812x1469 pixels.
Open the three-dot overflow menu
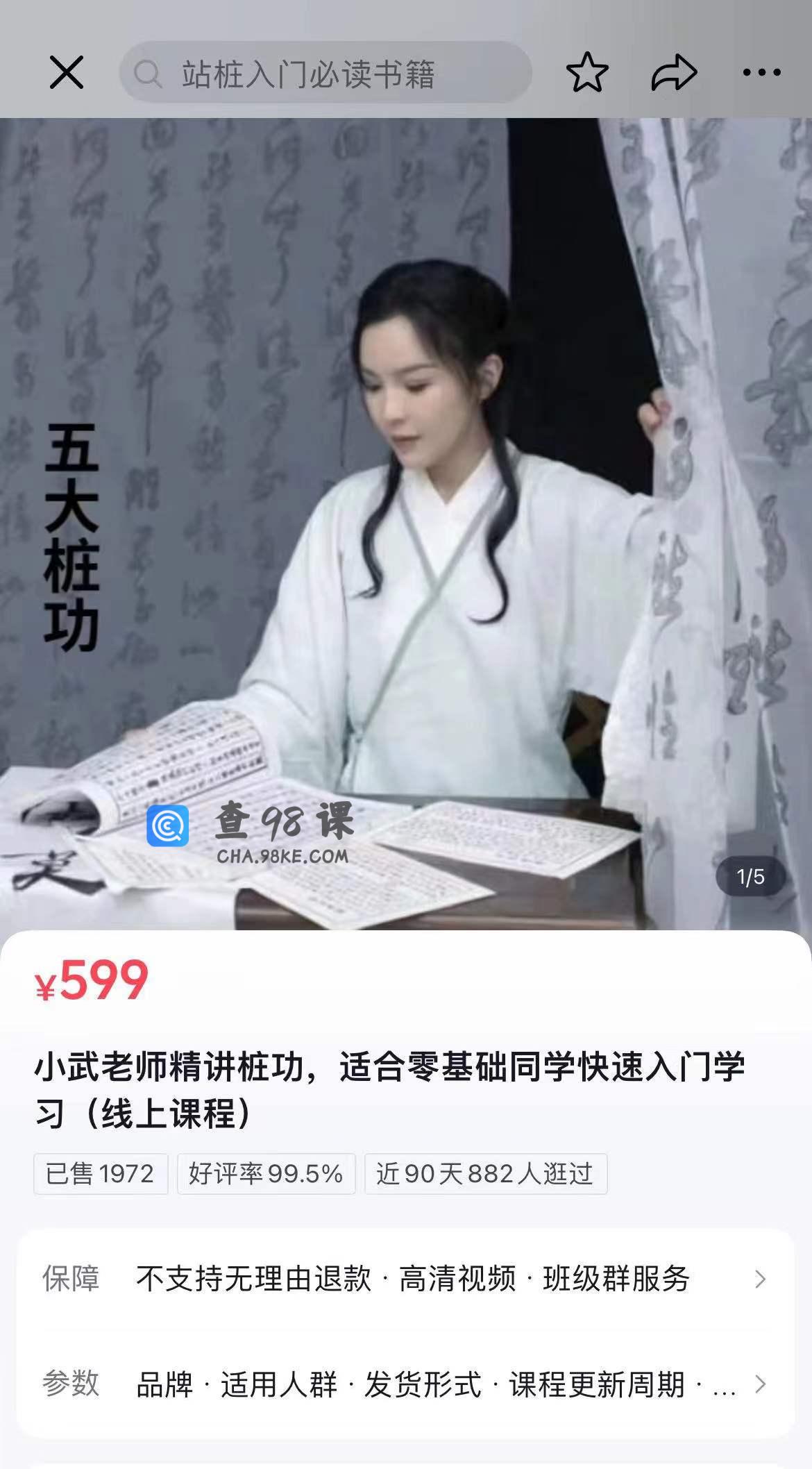[761, 72]
